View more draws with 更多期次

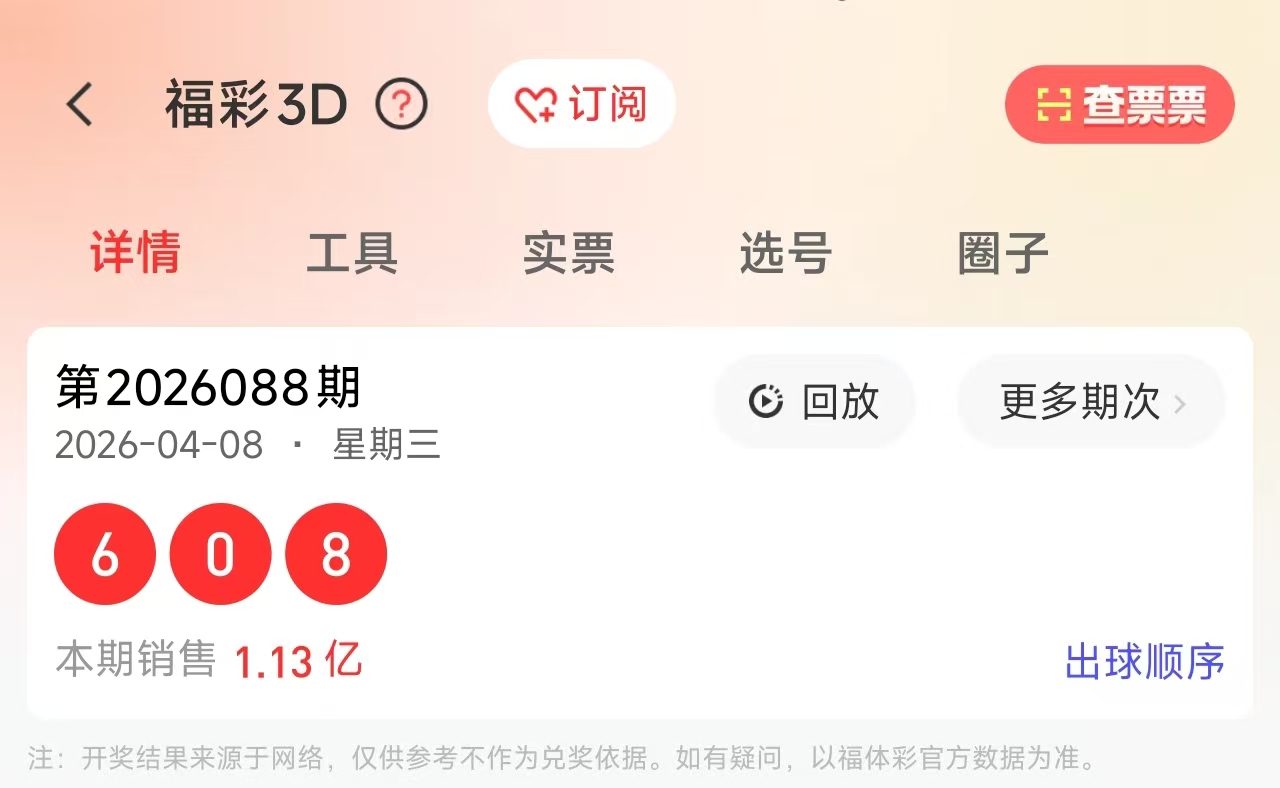click(x=1091, y=402)
